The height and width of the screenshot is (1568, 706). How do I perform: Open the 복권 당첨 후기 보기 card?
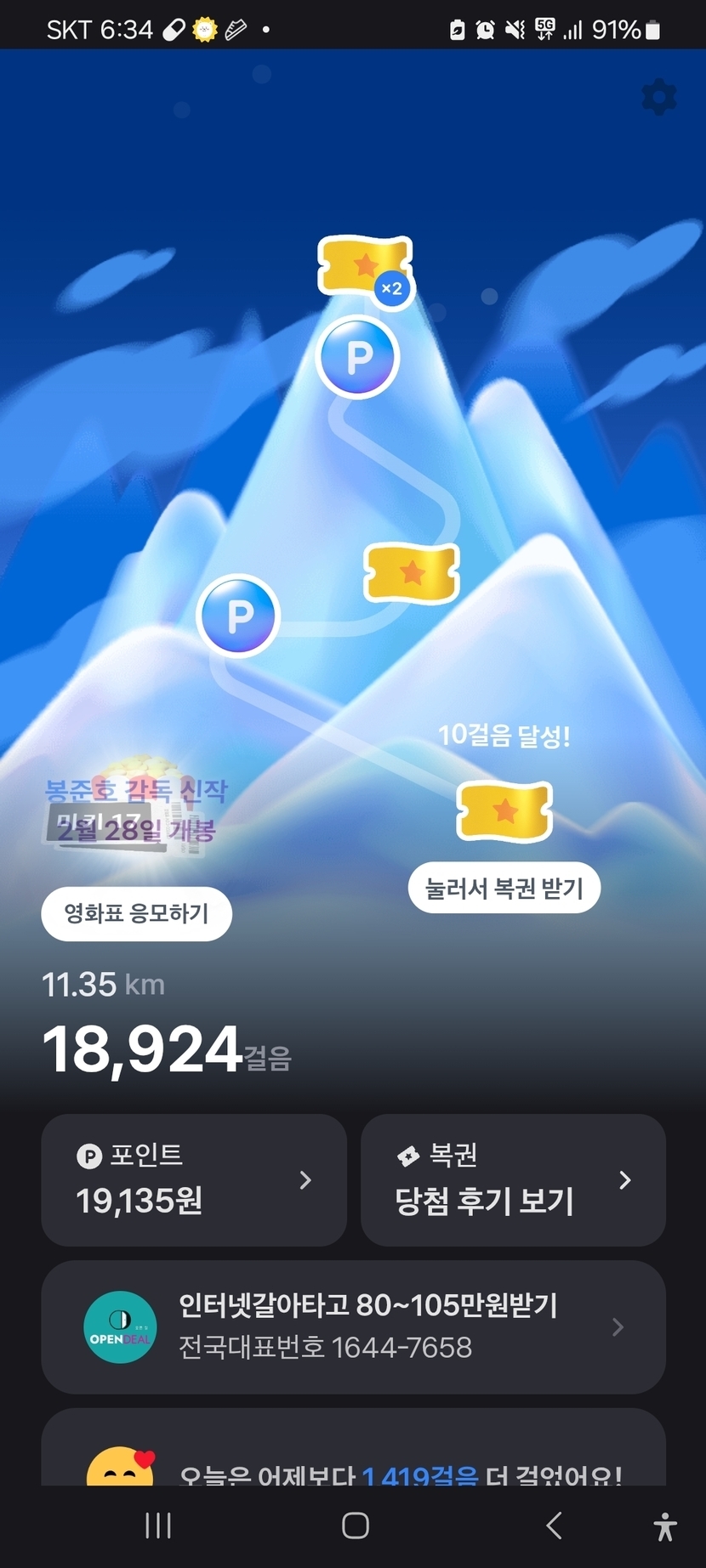coord(513,1180)
